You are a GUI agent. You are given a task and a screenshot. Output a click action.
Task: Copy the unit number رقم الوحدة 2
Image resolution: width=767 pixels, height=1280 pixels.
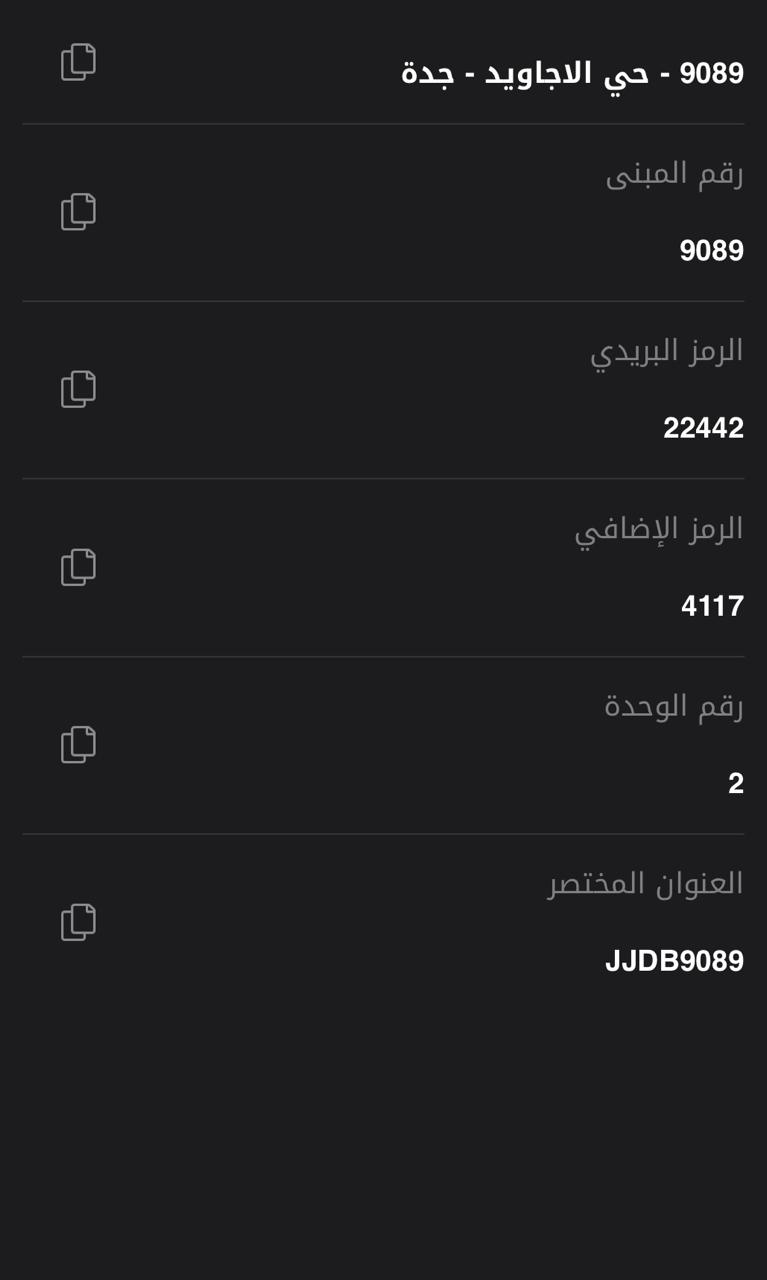tap(78, 745)
